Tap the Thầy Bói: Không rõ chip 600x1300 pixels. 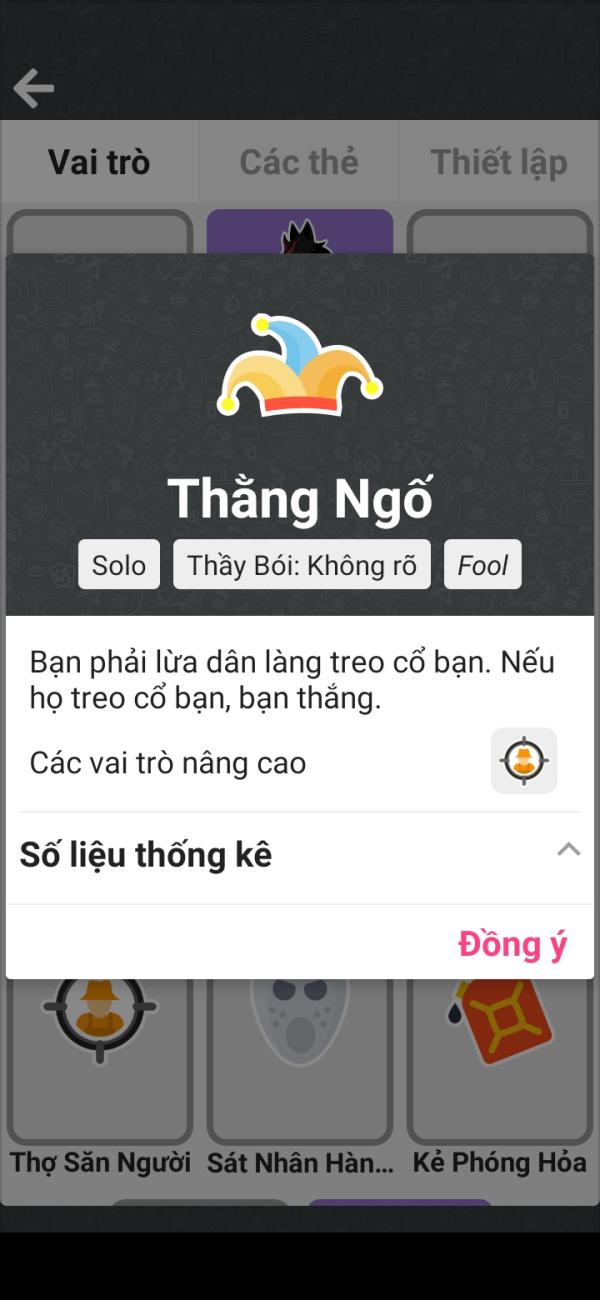302,565
